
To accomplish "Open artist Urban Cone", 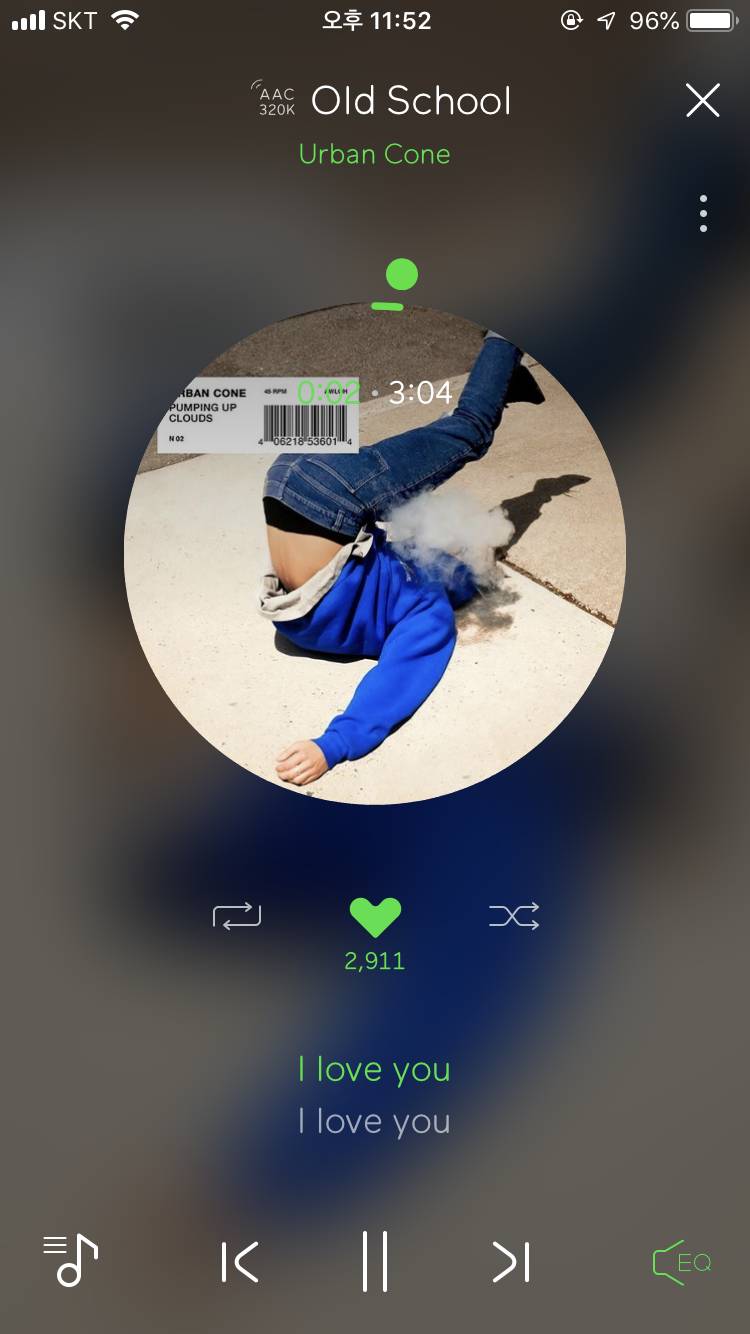I will point(374,154).
